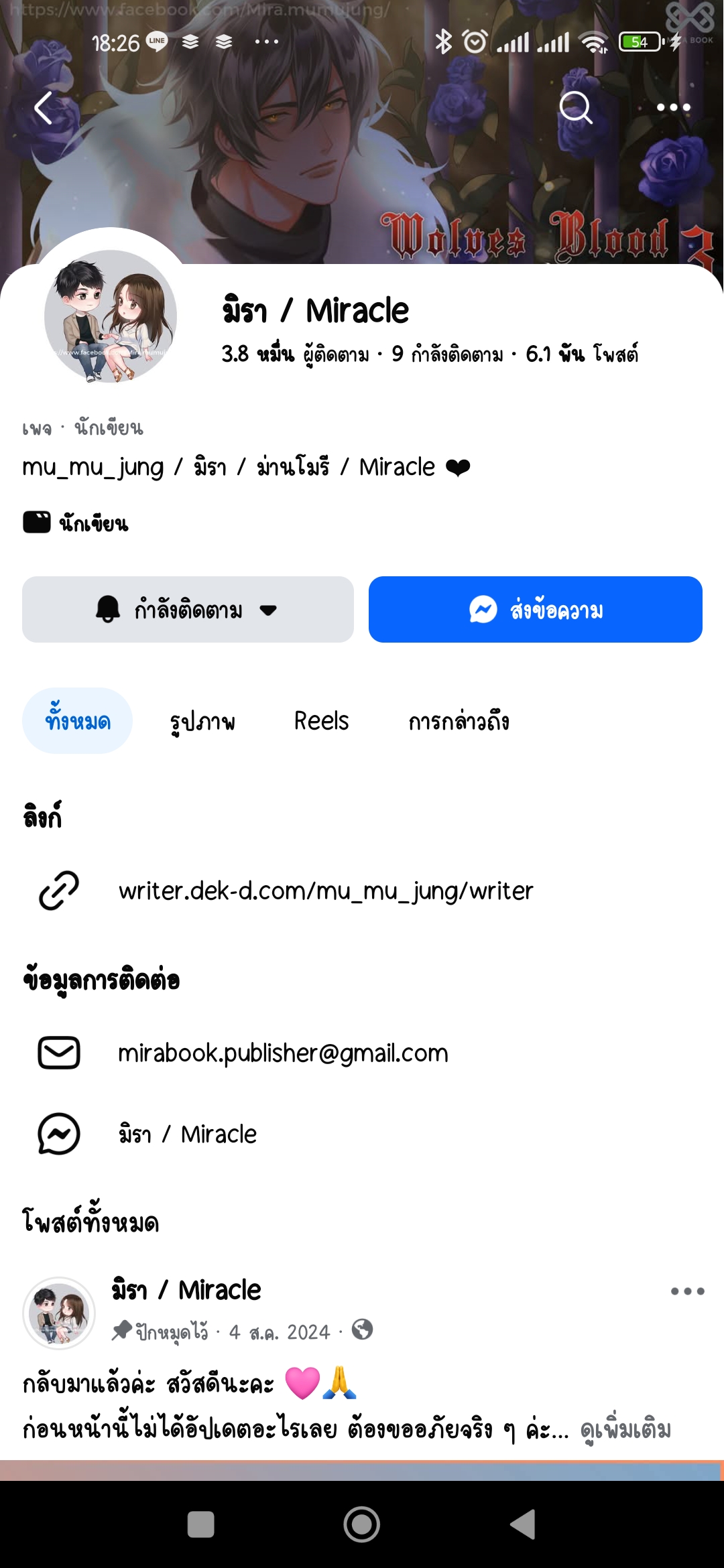Expand the post with ดูเพิ่มเติม
This screenshot has width=724, height=1568.
pos(625,1430)
